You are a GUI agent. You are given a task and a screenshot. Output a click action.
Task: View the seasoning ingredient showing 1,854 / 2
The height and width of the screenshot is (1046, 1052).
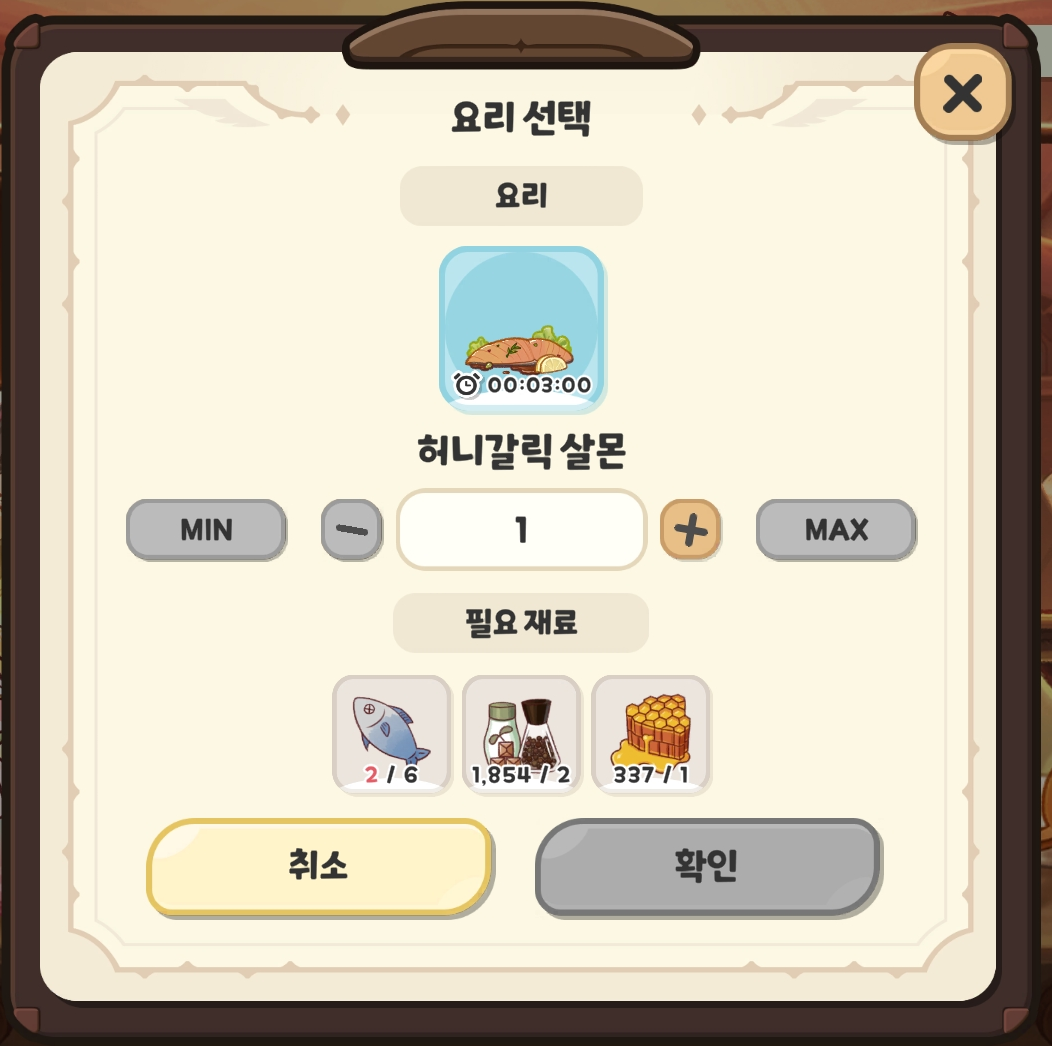pyautogui.click(x=521, y=735)
